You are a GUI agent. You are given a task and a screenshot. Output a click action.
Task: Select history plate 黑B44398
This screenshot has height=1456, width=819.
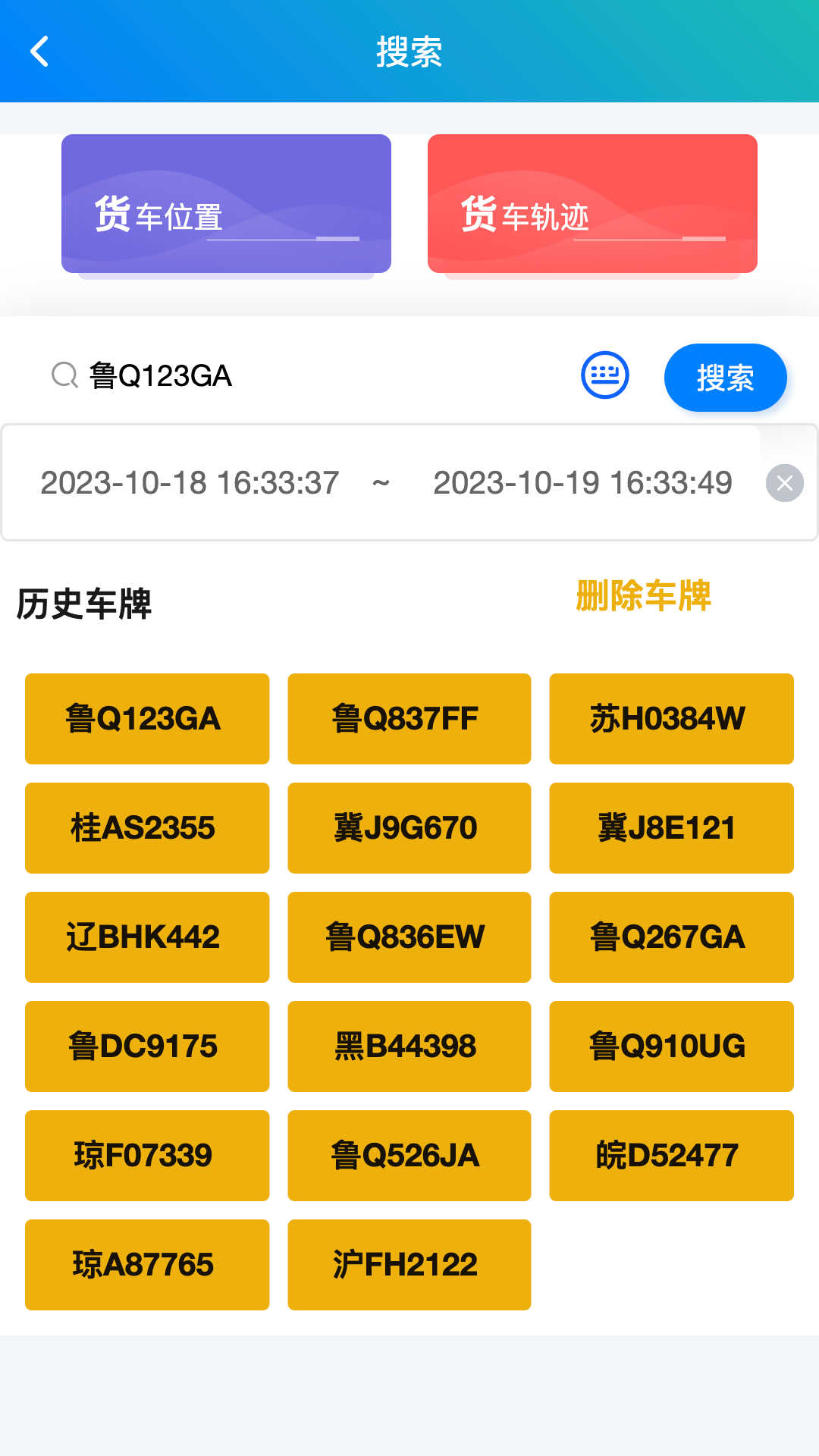409,1046
